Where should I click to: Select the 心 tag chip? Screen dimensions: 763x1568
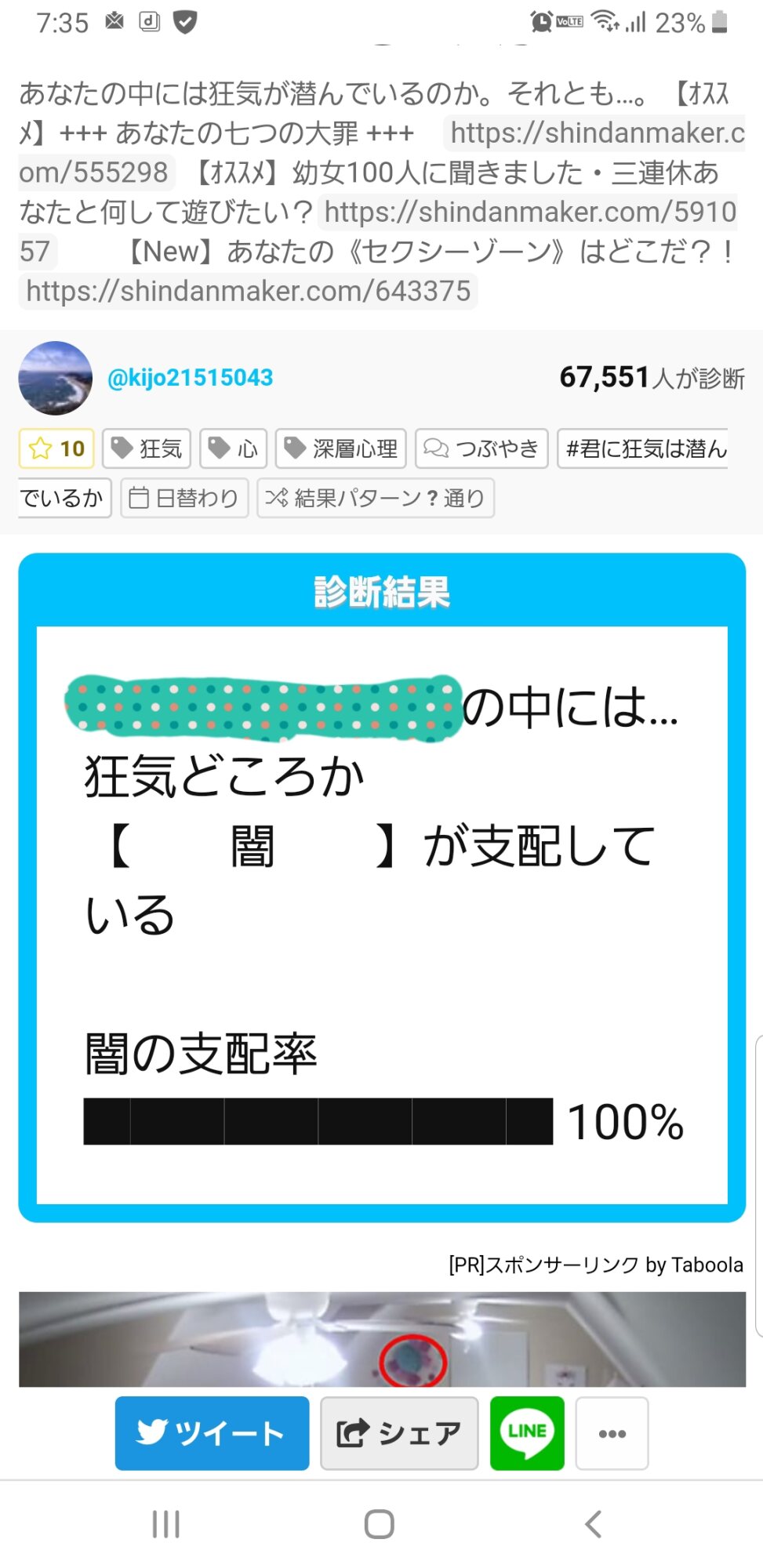click(x=234, y=448)
